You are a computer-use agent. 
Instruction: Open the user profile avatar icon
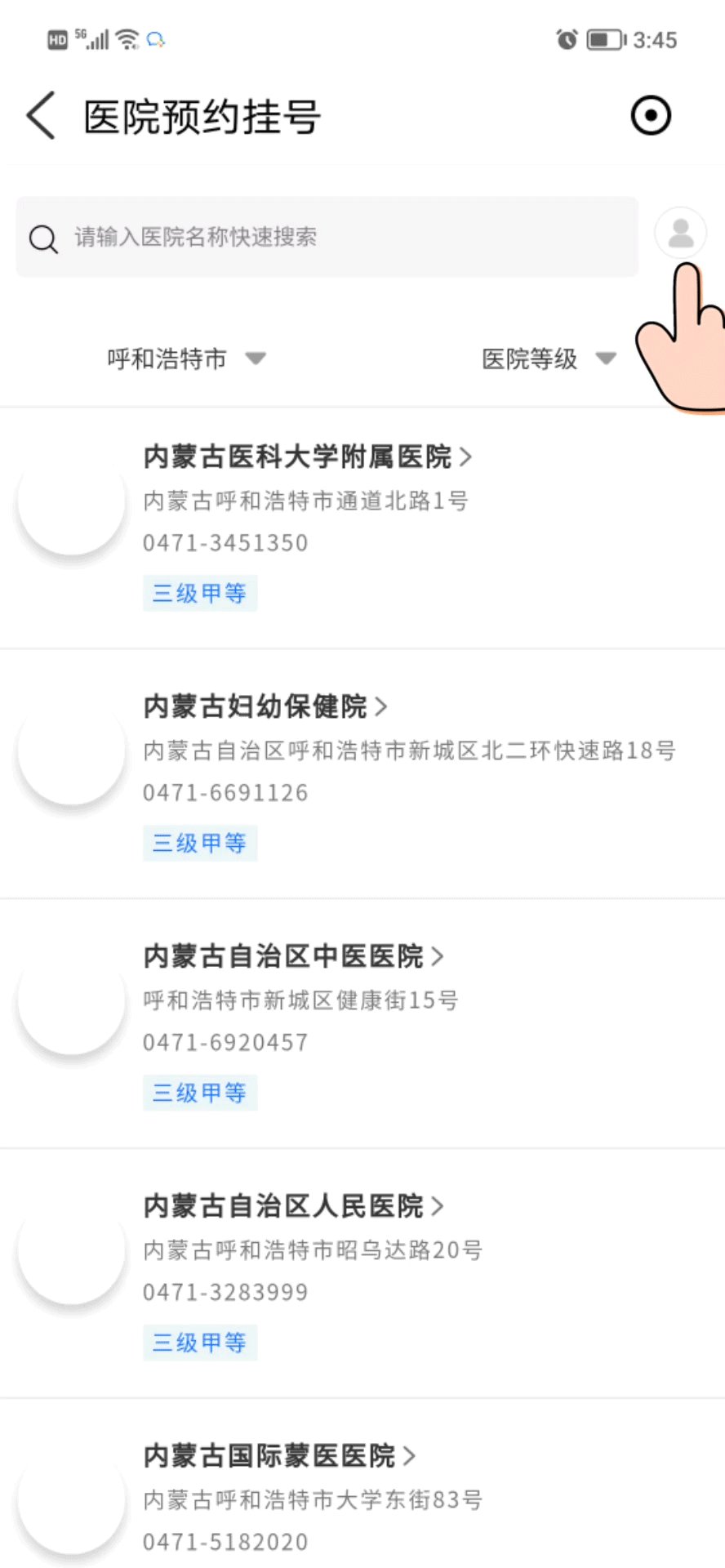[680, 234]
